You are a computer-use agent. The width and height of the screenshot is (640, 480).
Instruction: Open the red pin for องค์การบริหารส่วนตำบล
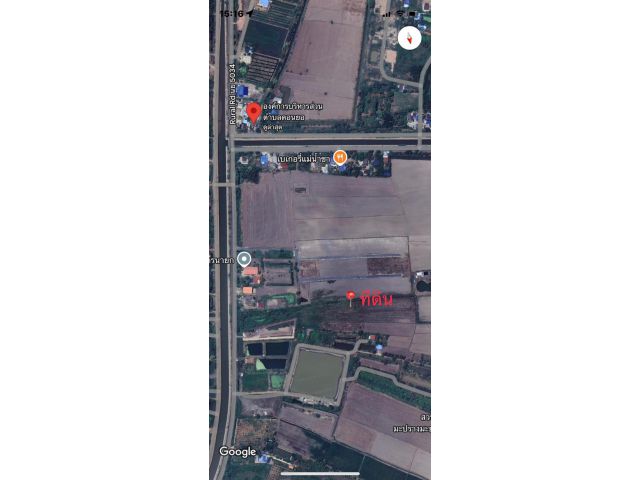tap(253, 110)
